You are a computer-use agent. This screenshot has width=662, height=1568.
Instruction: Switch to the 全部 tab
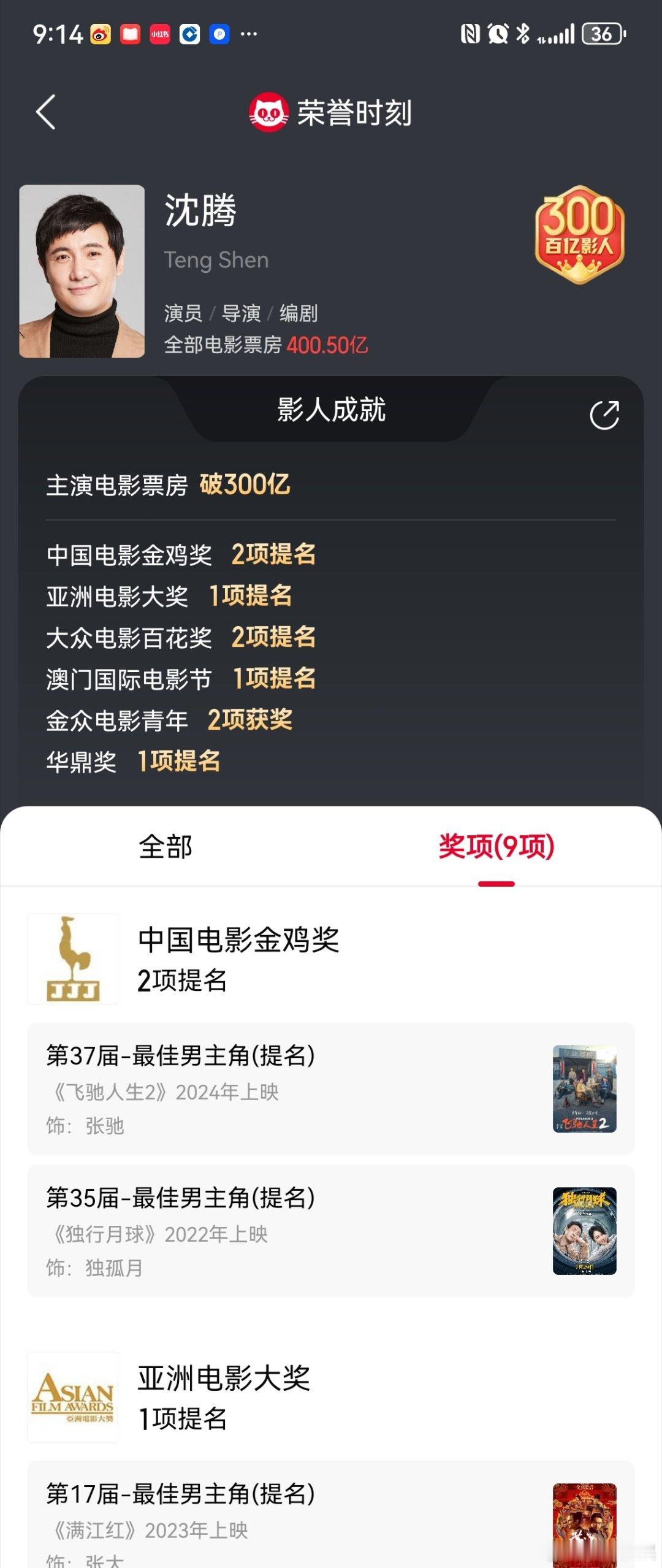(165, 847)
